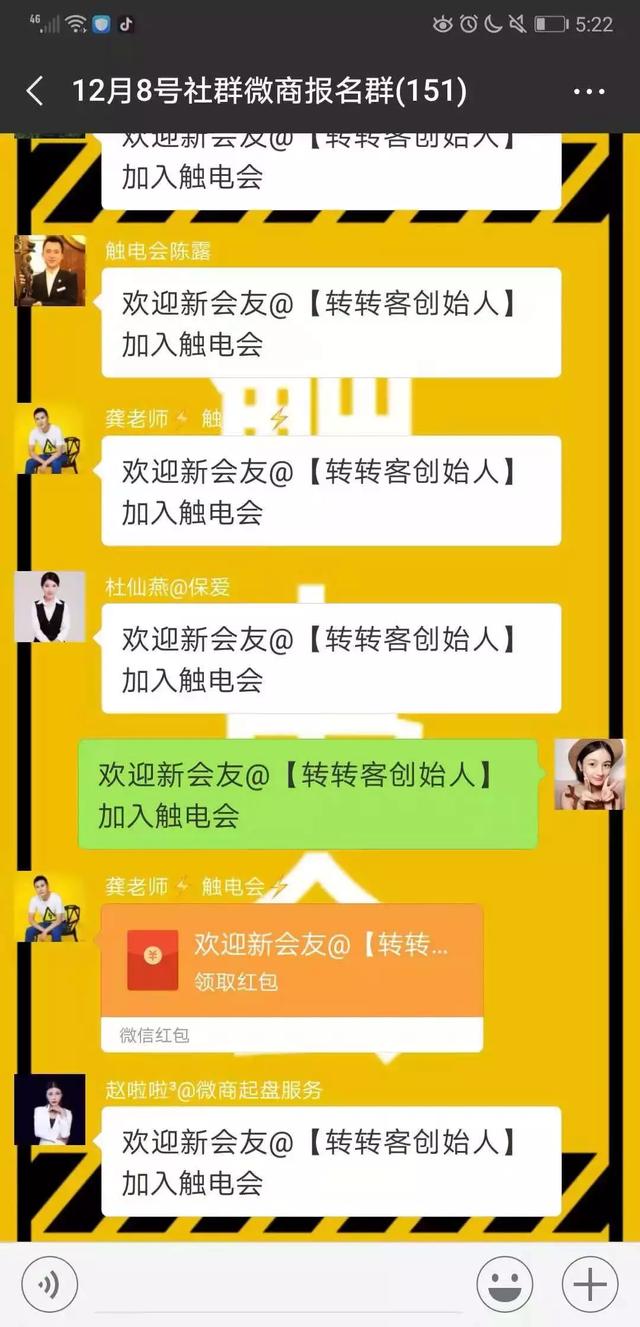The width and height of the screenshot is (640, 1327).
Task: Open 杜仙燕@保爱's avatar
Action: 50,606
